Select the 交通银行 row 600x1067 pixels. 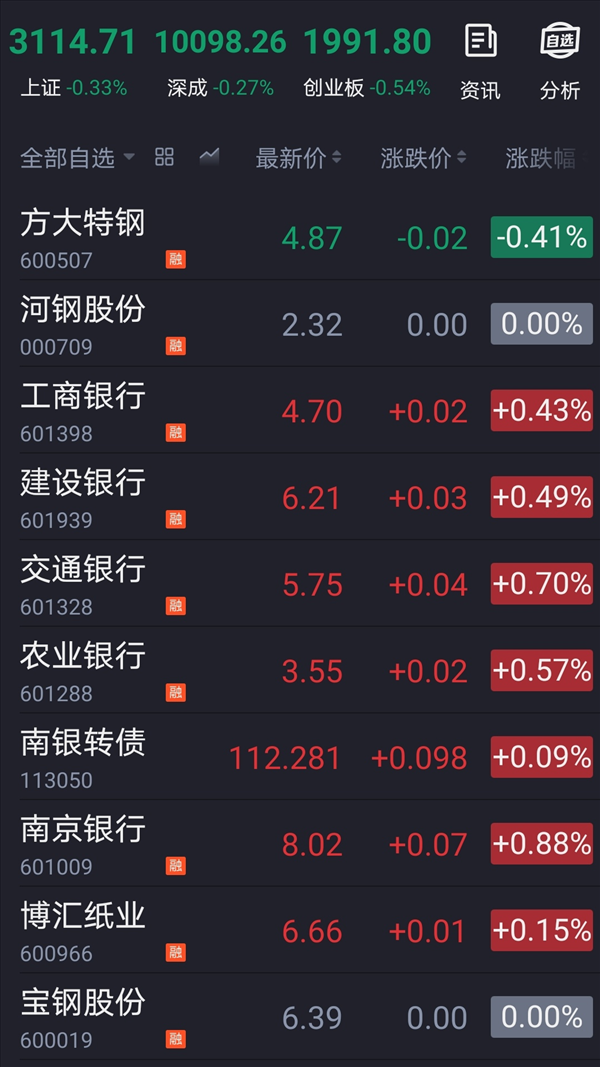click(x=300, y=583)
